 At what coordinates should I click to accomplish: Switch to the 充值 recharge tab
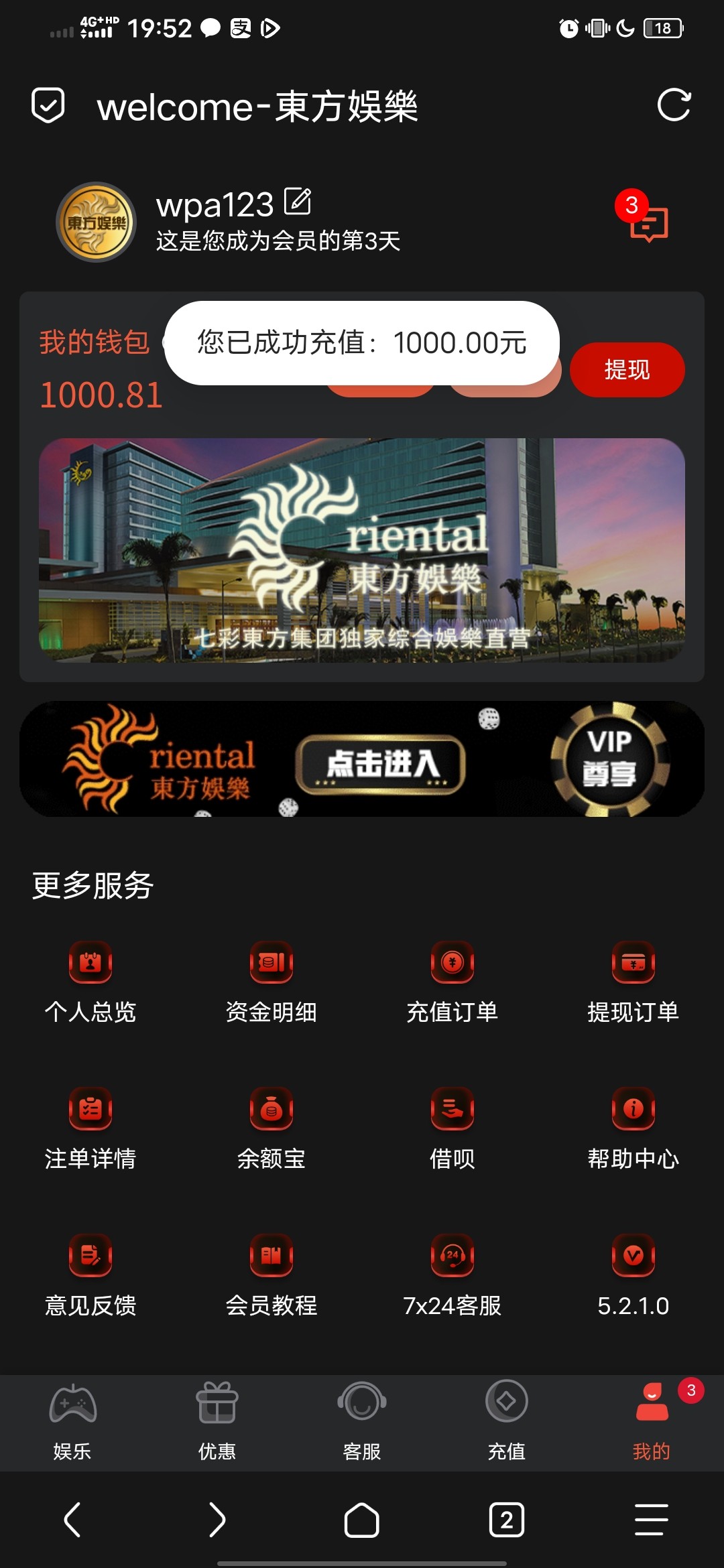coord(507,1421)
